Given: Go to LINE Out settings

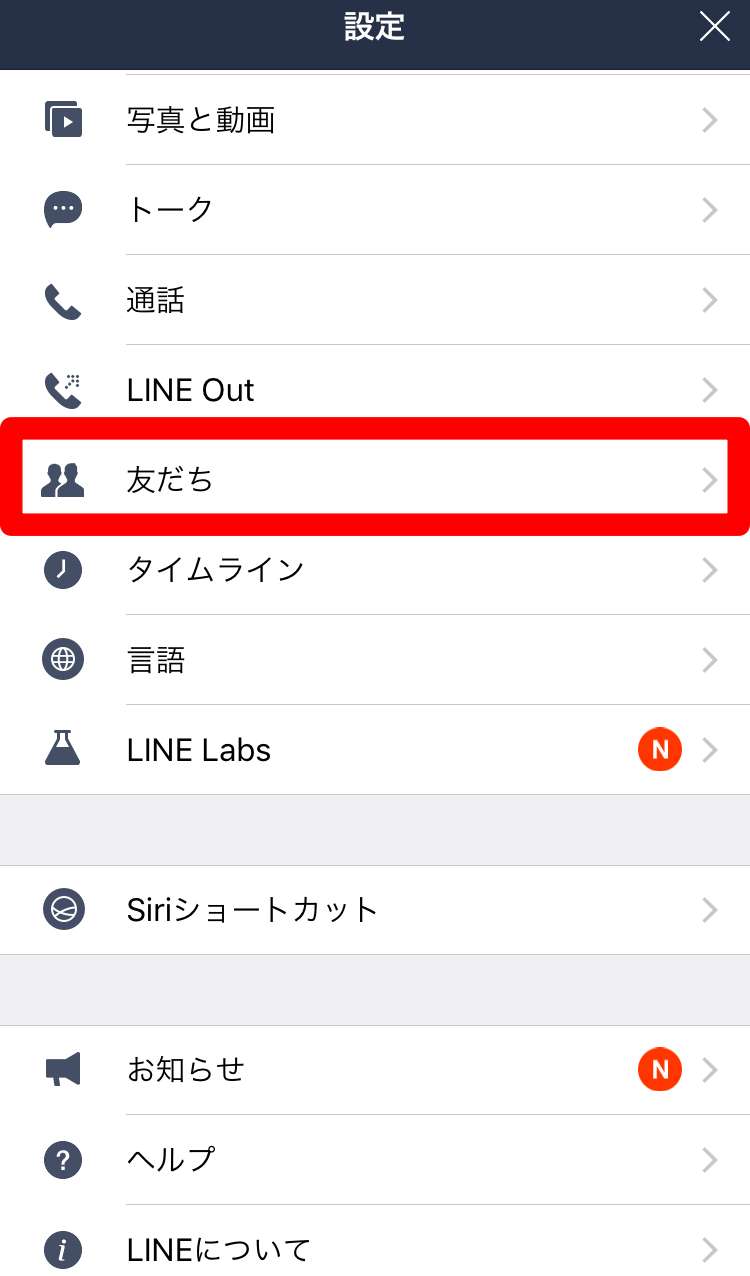Looking at the screenshot, I should (x=375, y=390).
